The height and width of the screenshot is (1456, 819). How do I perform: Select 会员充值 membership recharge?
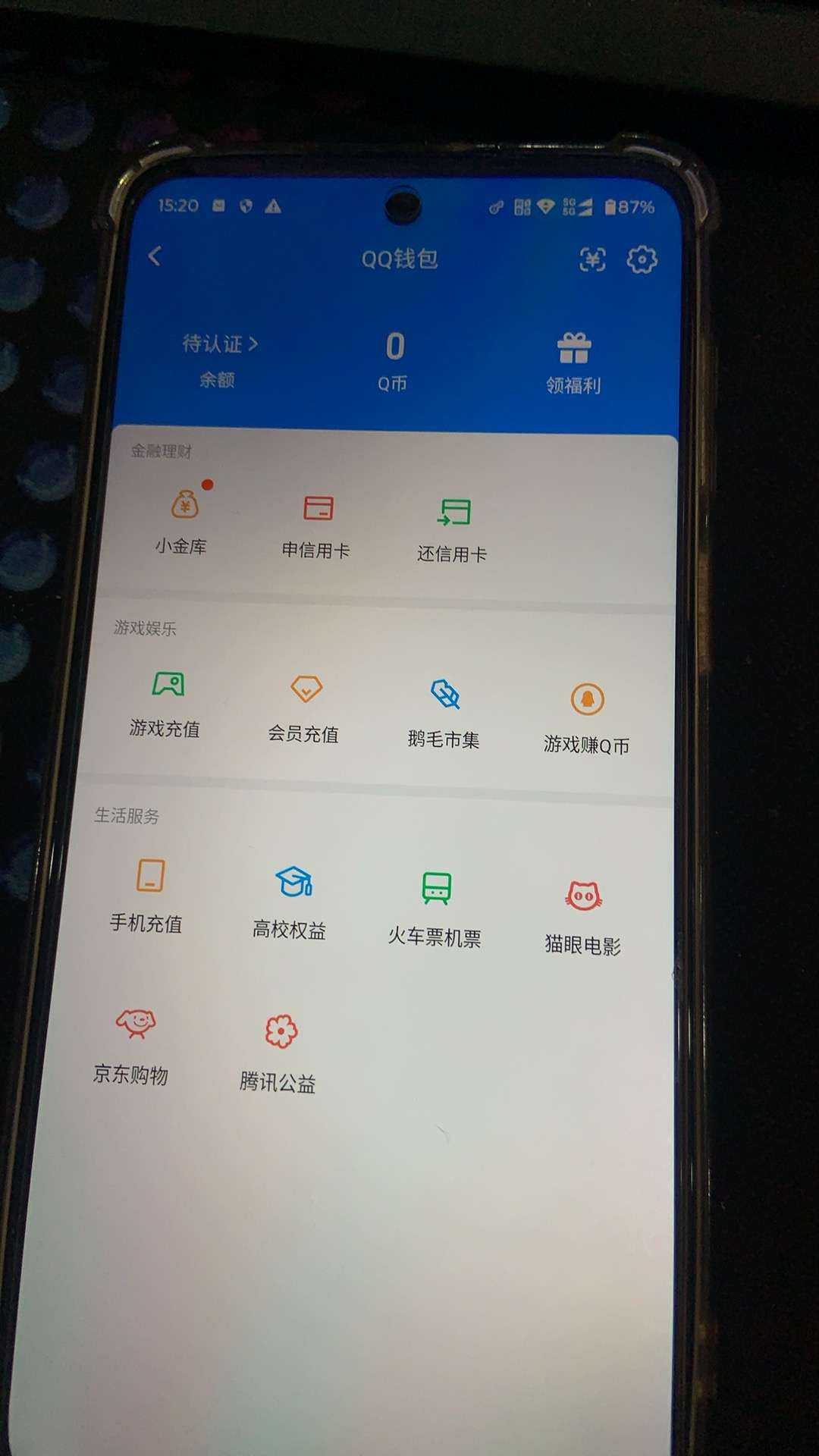[304, 709]
